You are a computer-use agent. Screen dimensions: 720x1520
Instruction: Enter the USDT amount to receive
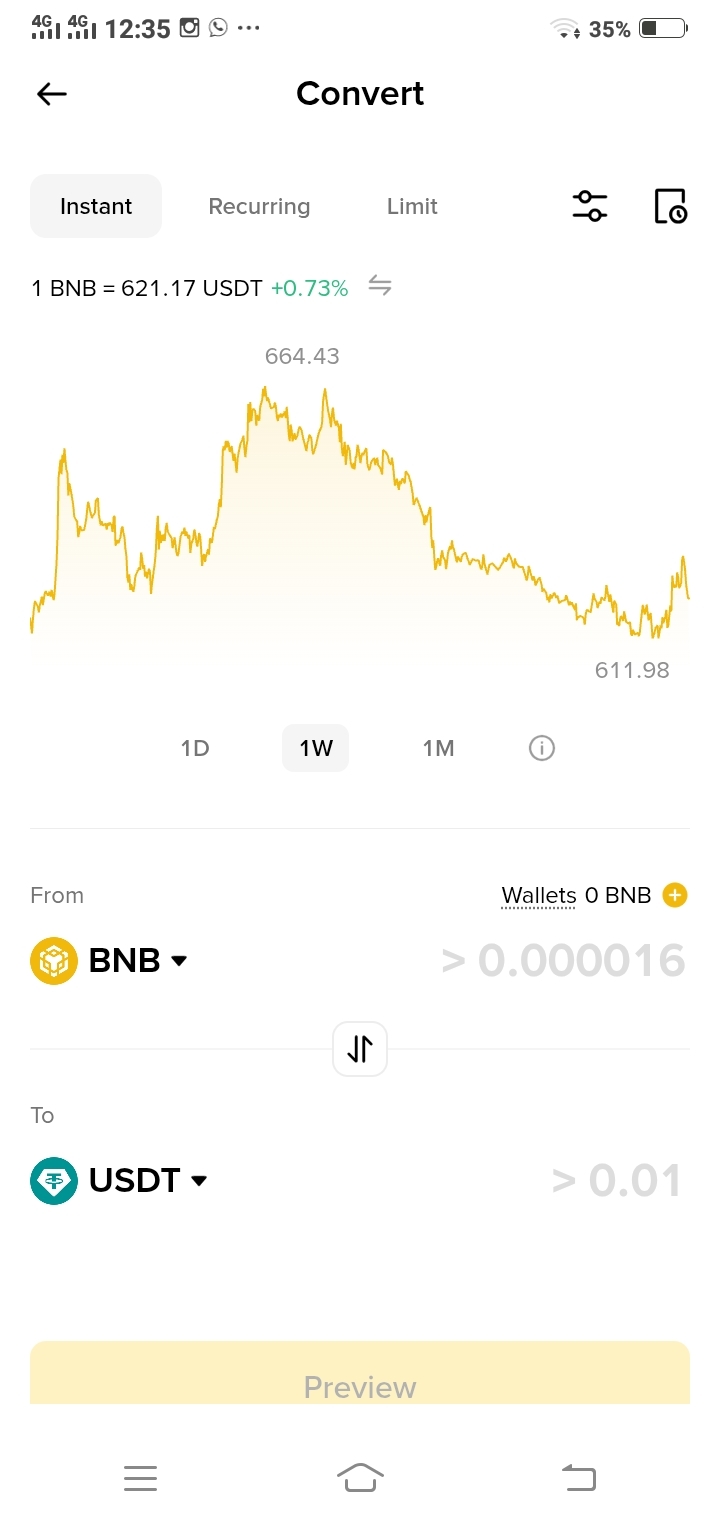pyautogui.click(x=617, y=1181)
